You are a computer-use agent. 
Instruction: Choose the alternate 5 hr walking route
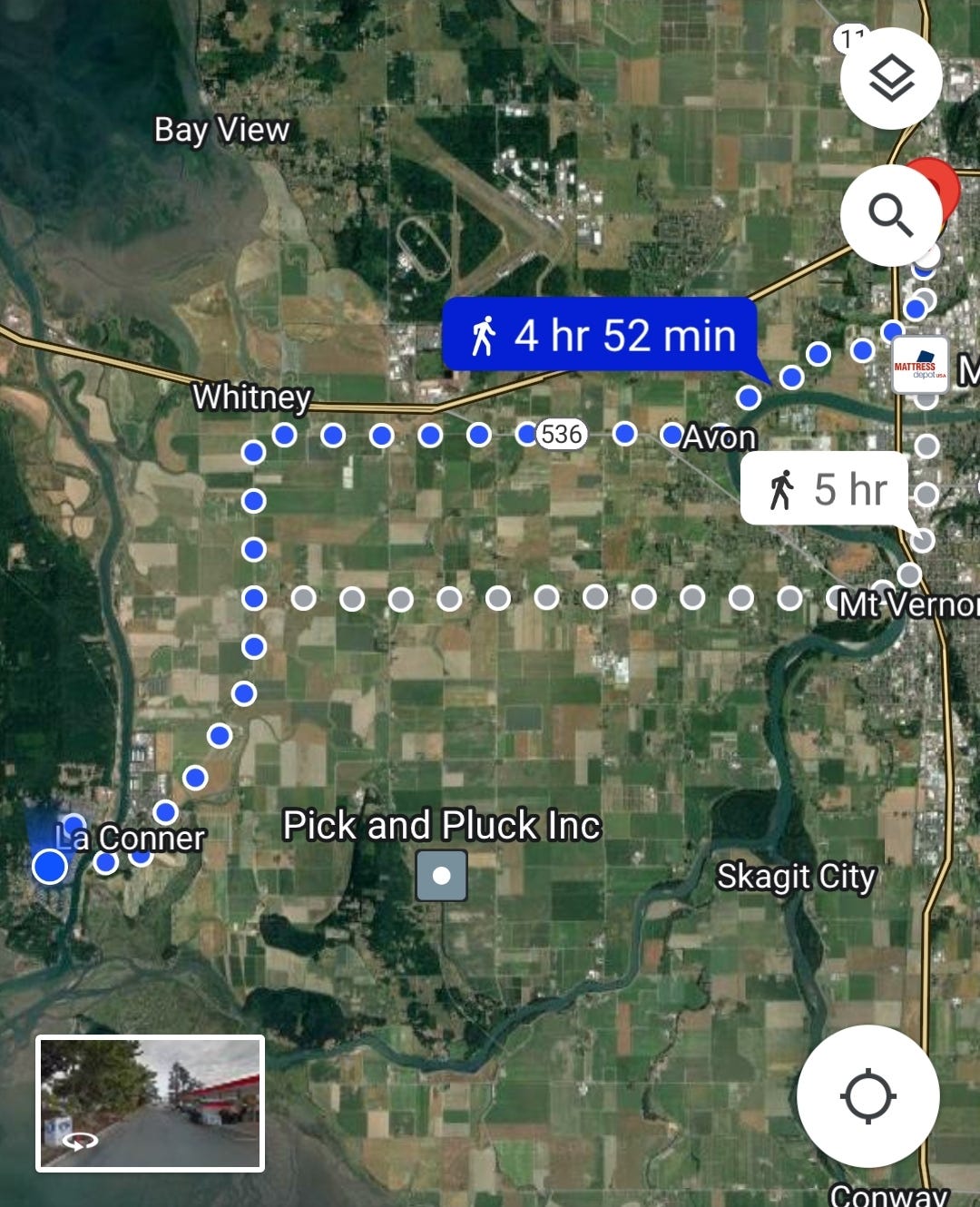tap(826, 490)
